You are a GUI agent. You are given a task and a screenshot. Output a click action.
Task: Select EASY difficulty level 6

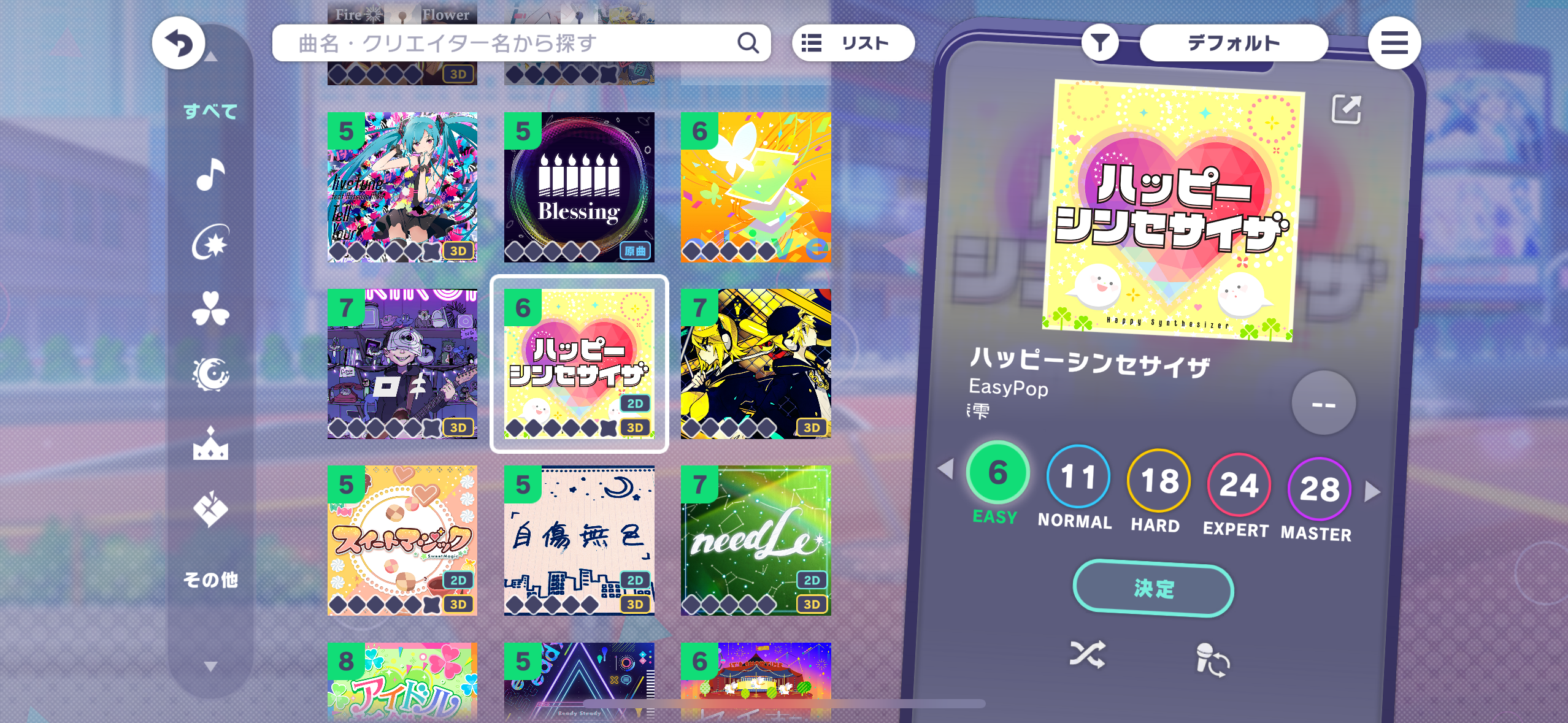(x=997, y=473)
